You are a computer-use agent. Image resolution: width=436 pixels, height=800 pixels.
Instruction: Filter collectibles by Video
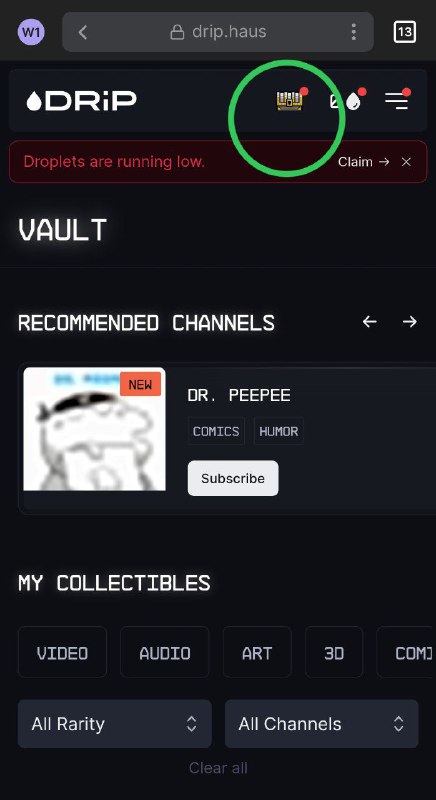pyautogui.click(x=62, y=652)
